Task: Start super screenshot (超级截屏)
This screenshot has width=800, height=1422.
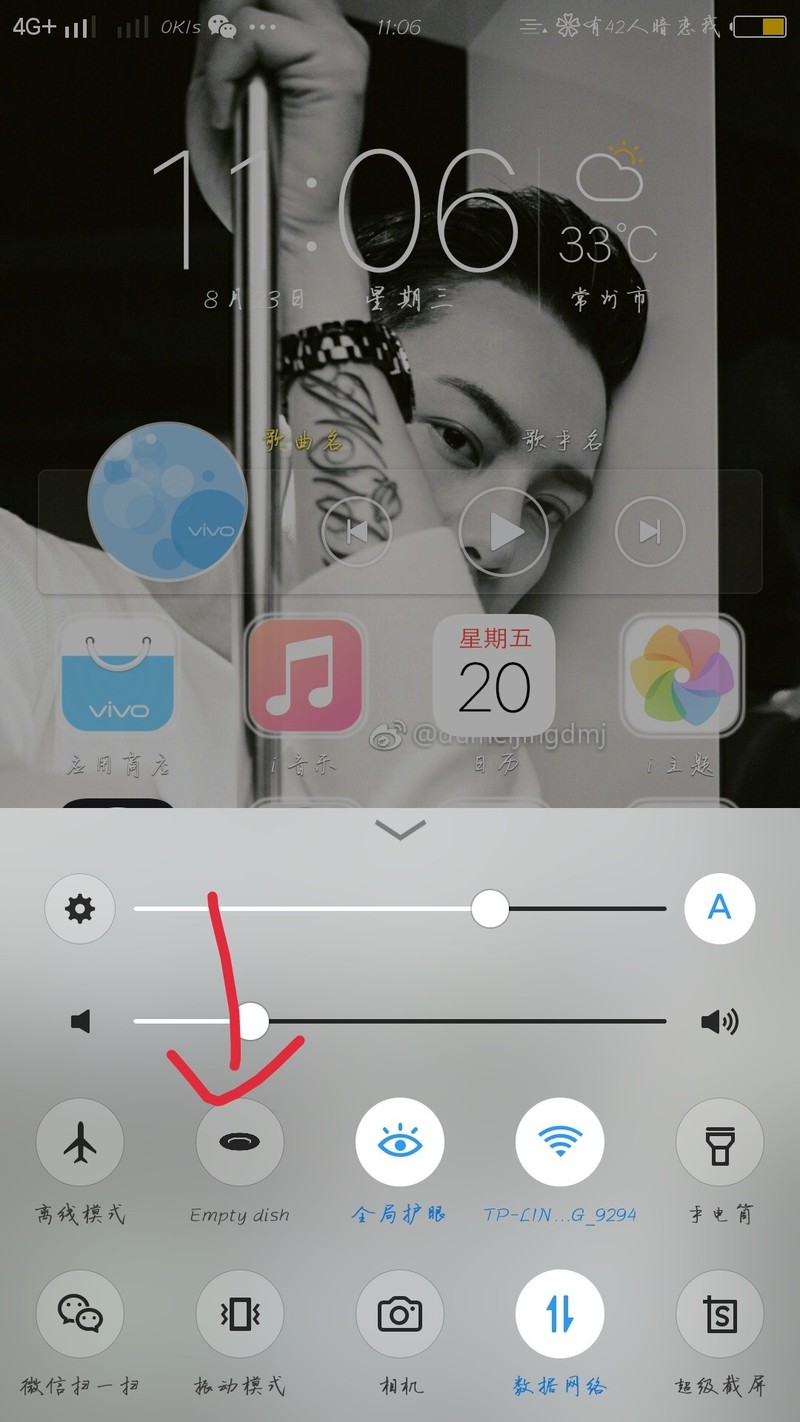Action: point(720,1313)
